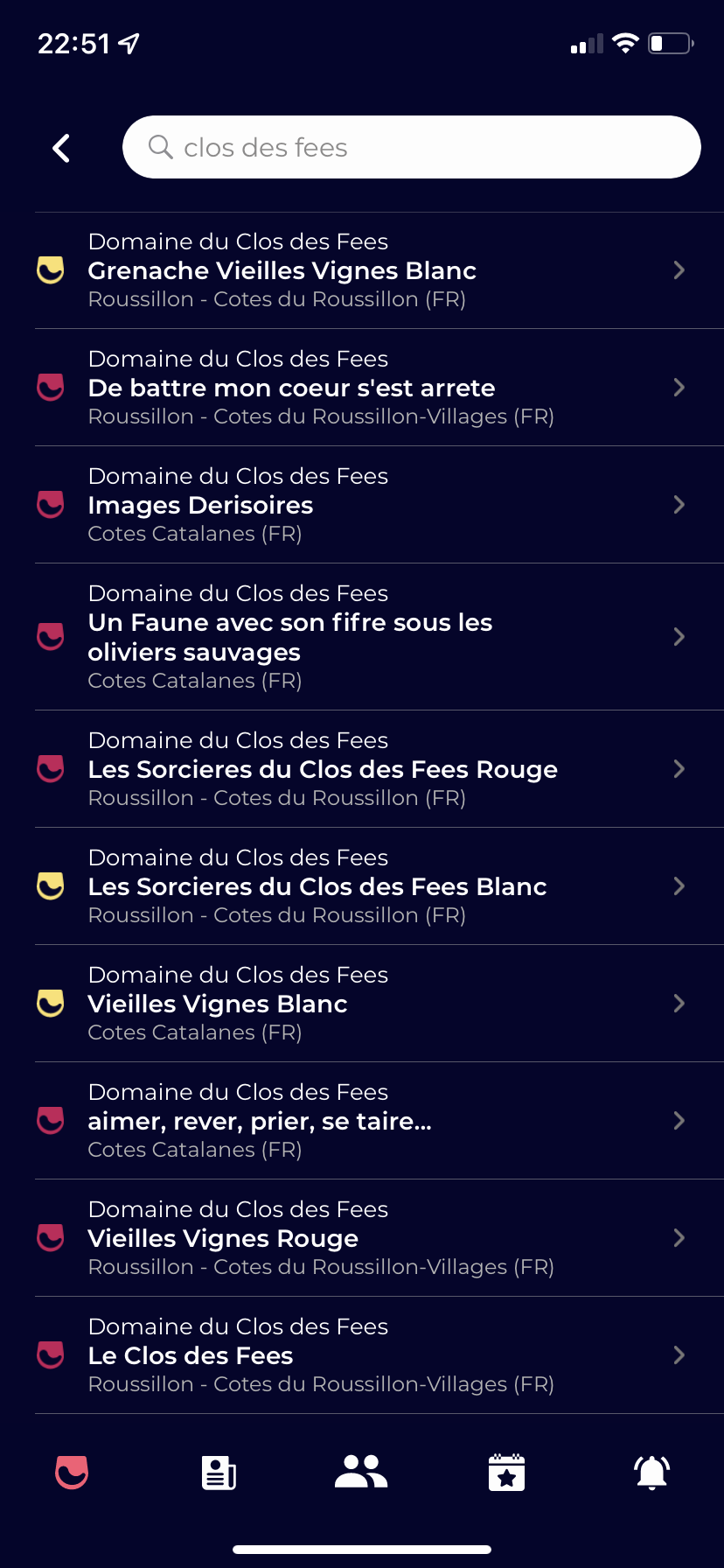Open the notifications bell tab
Image resolution: width=724 pixels, height=1568 pixels.
pyautogui.click(x=651, y=1473)
